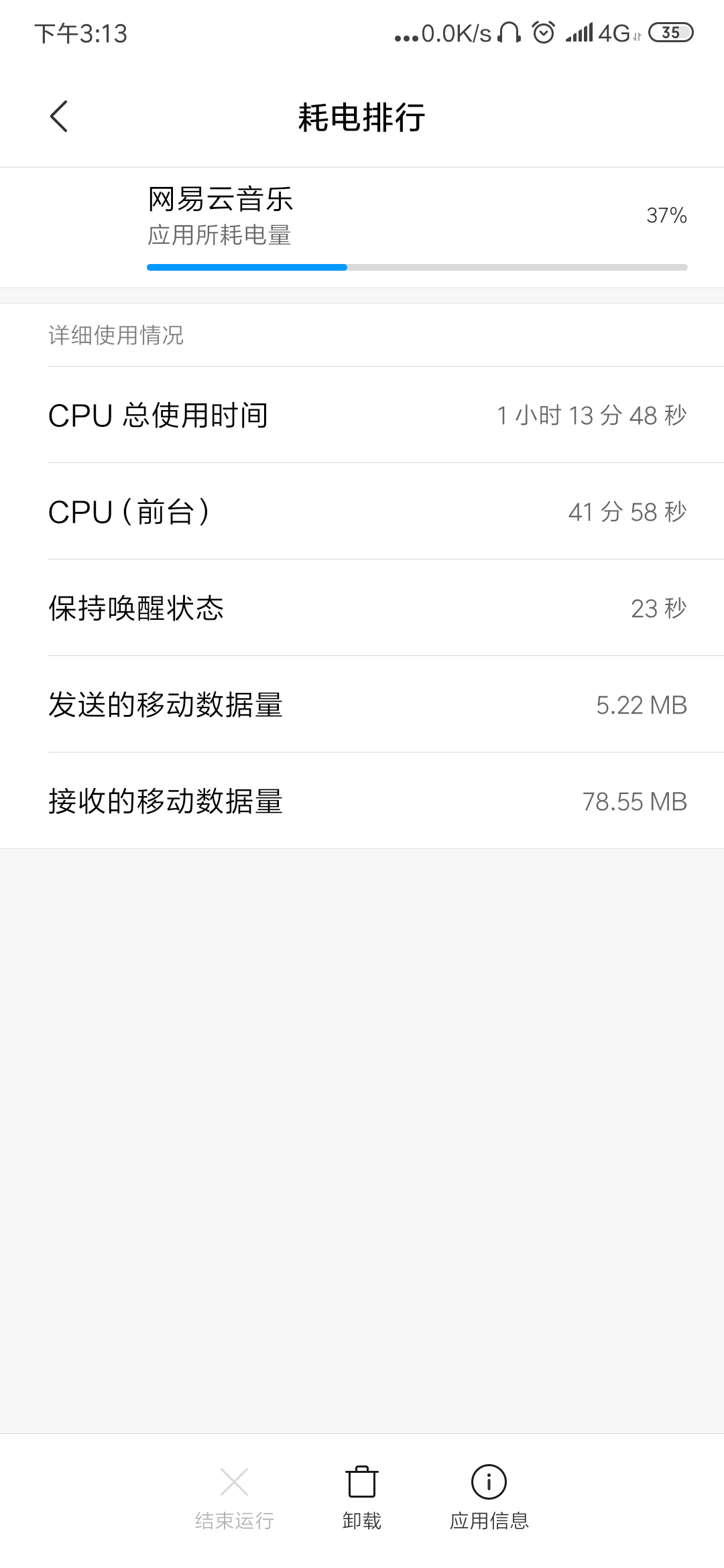Image resolution: width=724 pixels, height=1568 pixels.
Task: Tap 结束运行 to stop the app
Action: tap(234, 1496)
